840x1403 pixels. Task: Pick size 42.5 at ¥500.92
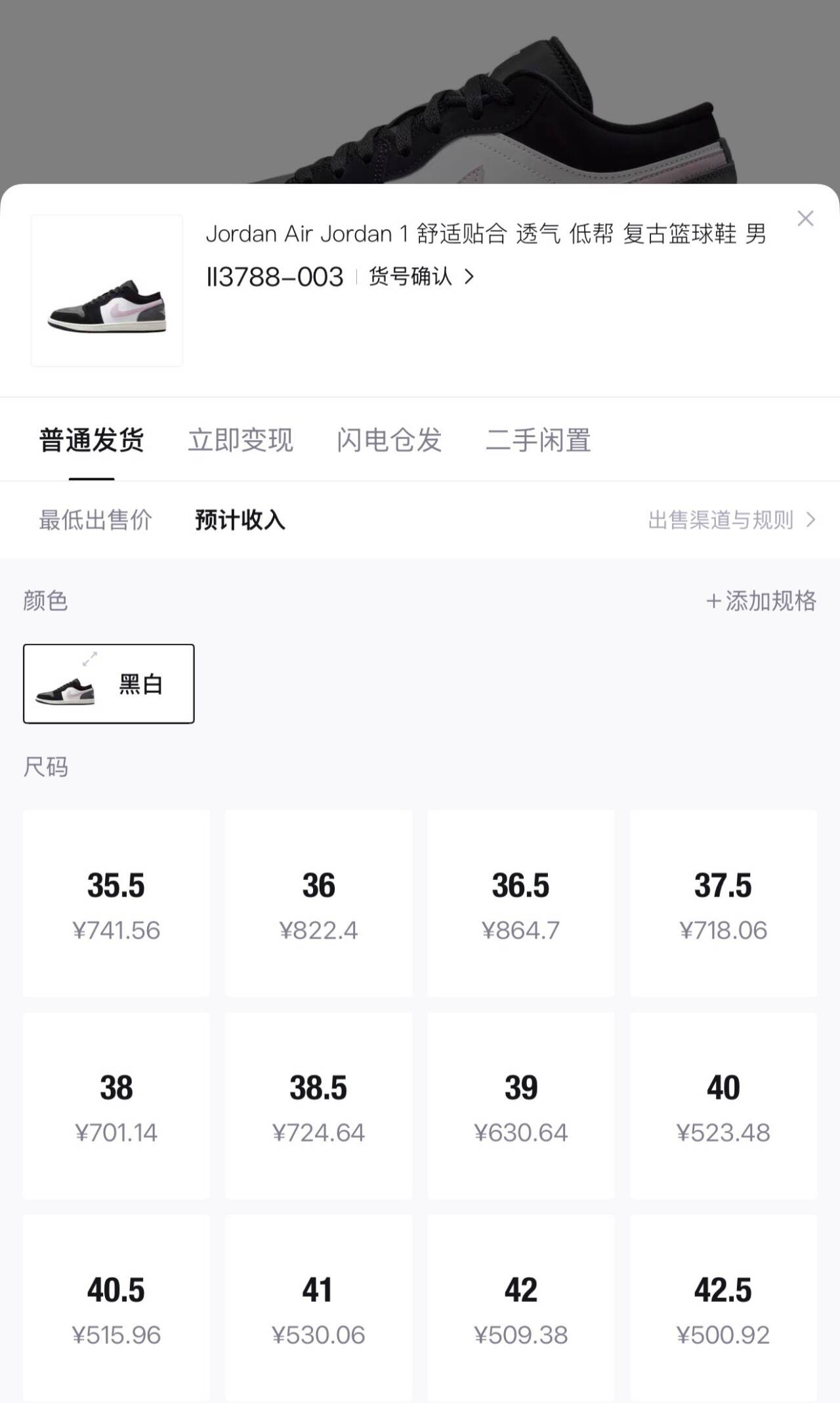click(724, 1308)
